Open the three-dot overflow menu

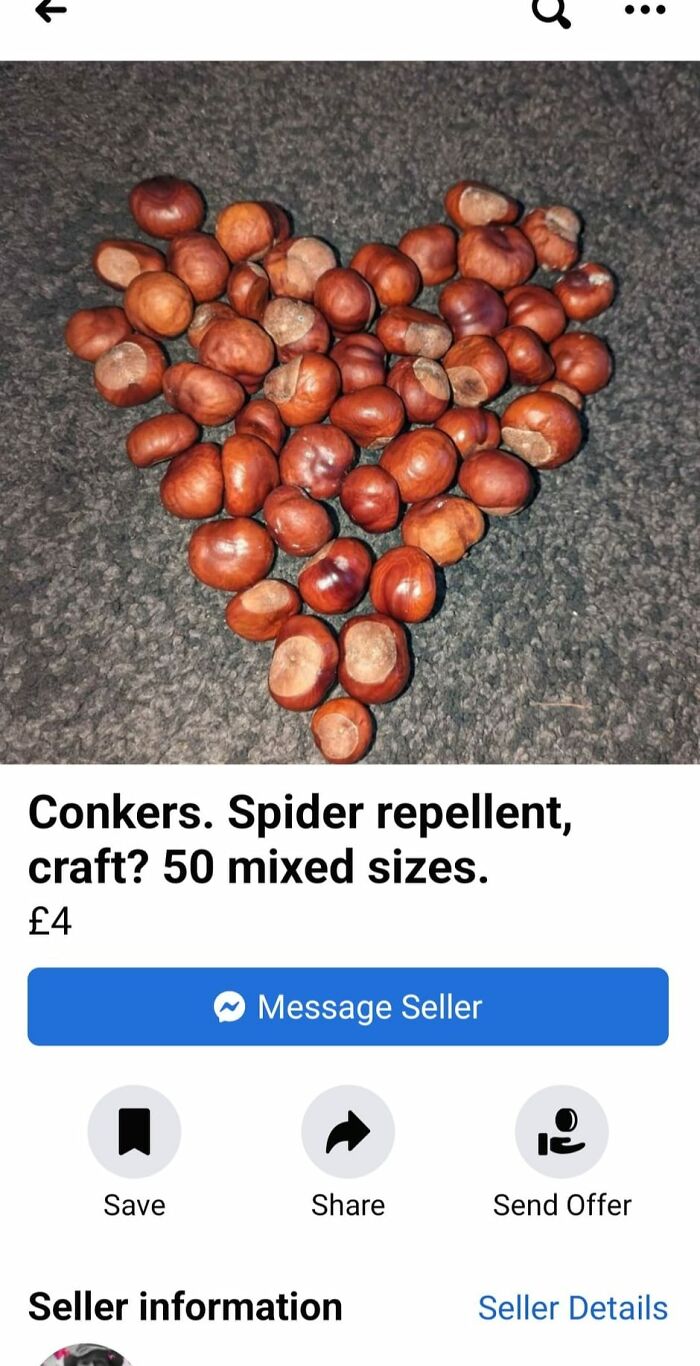644,10
